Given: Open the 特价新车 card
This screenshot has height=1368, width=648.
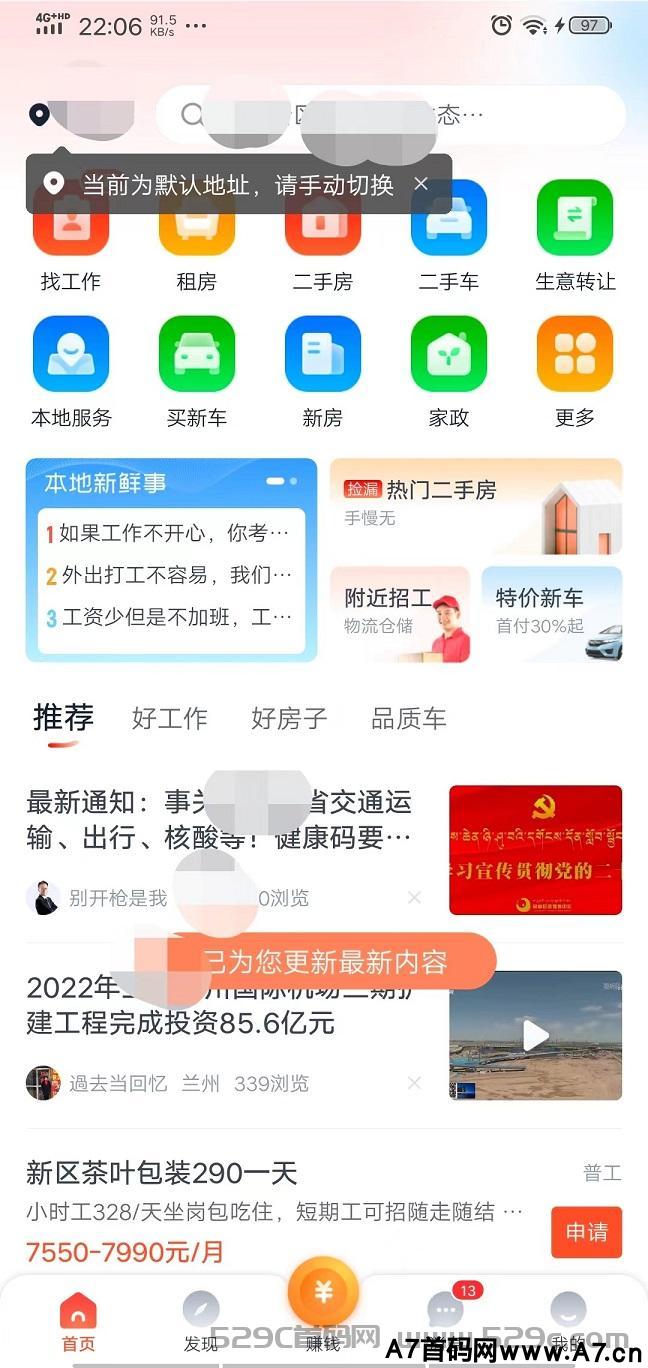Looking at the screenshot, I should [x=552, y=614].
